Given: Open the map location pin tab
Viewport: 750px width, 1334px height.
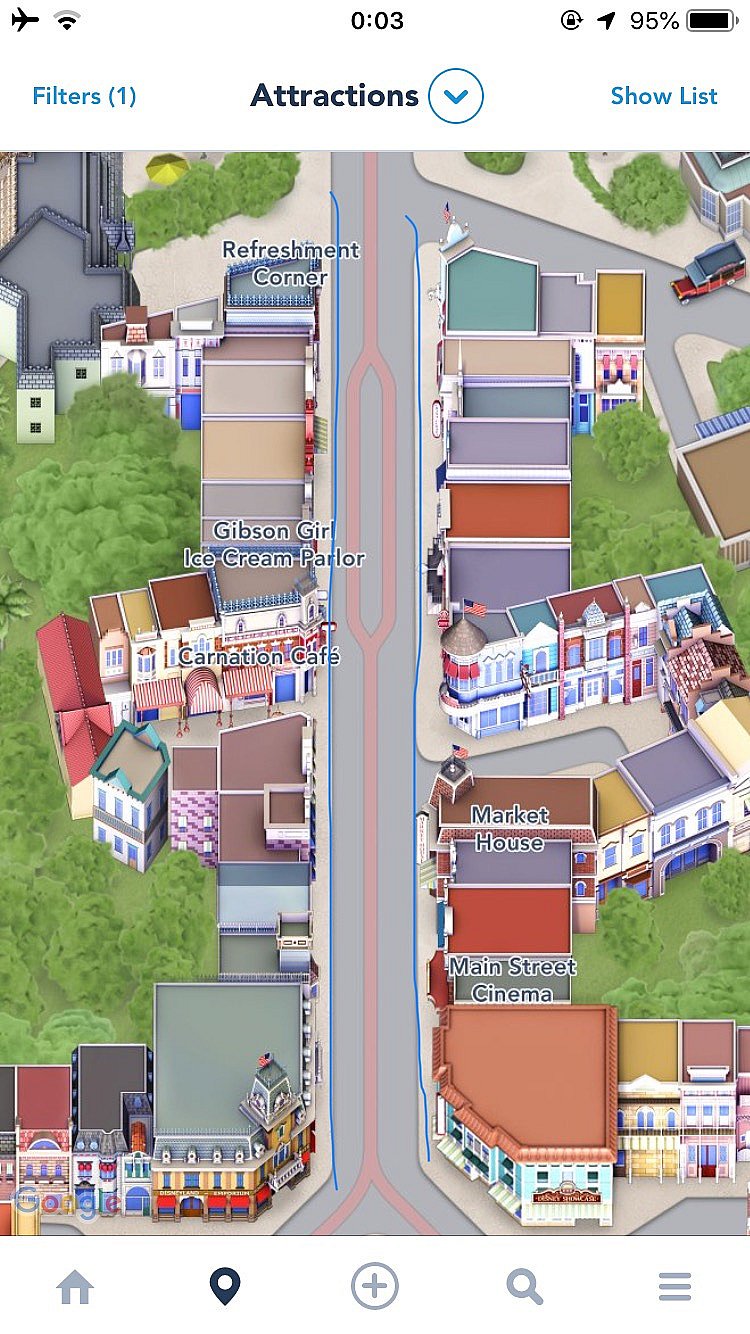Looking at the screenshot, I should coord(225,1287).
